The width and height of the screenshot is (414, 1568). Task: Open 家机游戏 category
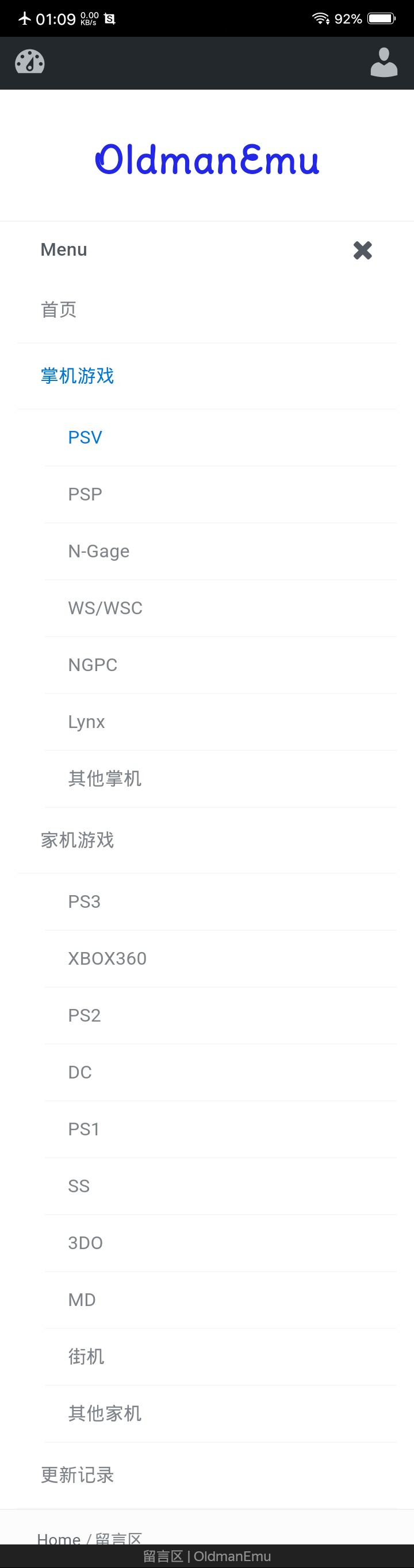click(x=77, y=840)
